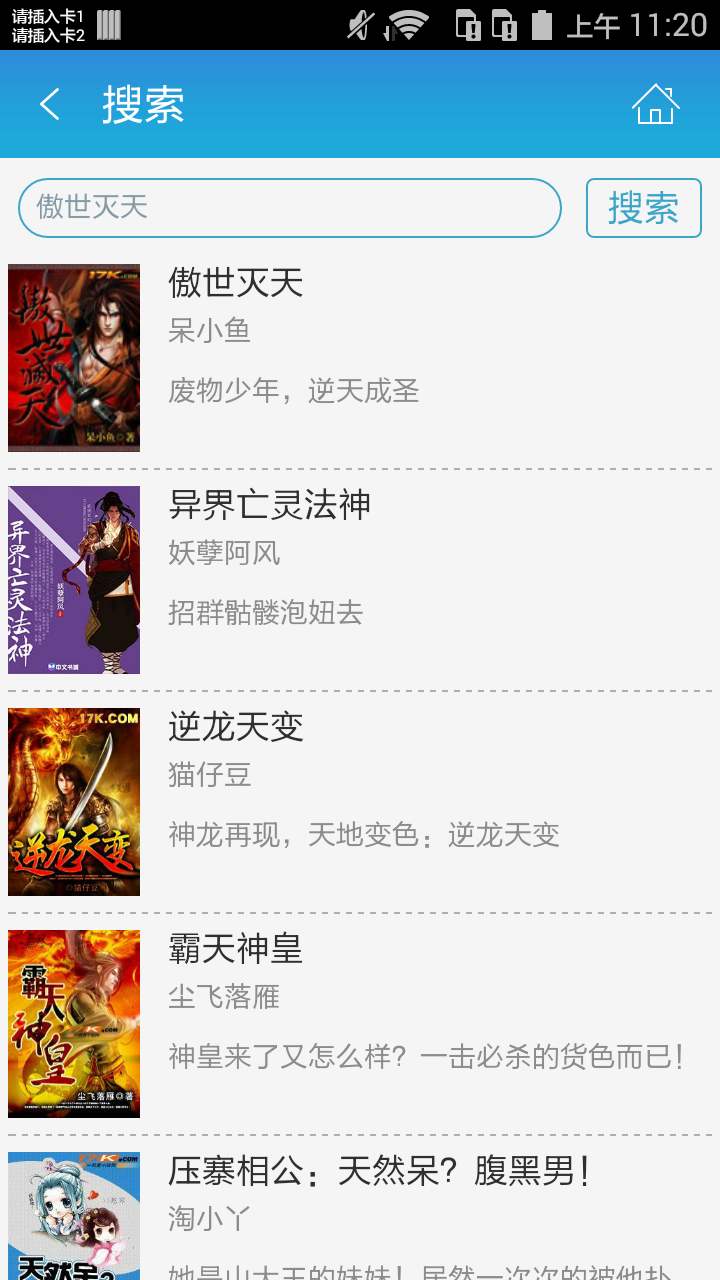Focus the 傲世灭天 search field
The height and width of the screenshot is (1280, 720).
coord(289,208)
